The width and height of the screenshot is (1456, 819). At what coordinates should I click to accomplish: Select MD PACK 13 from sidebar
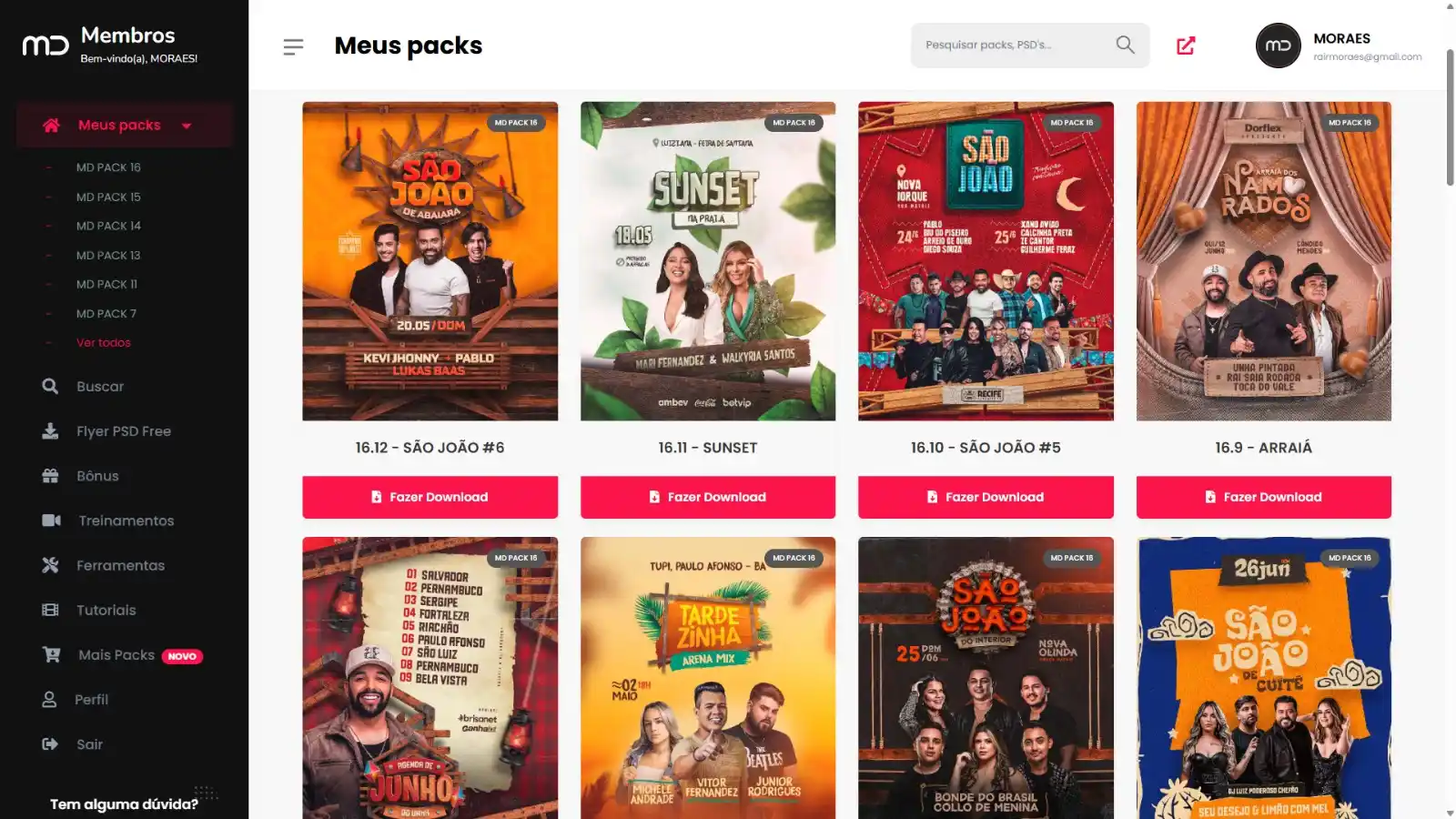(x=108, y=256)
